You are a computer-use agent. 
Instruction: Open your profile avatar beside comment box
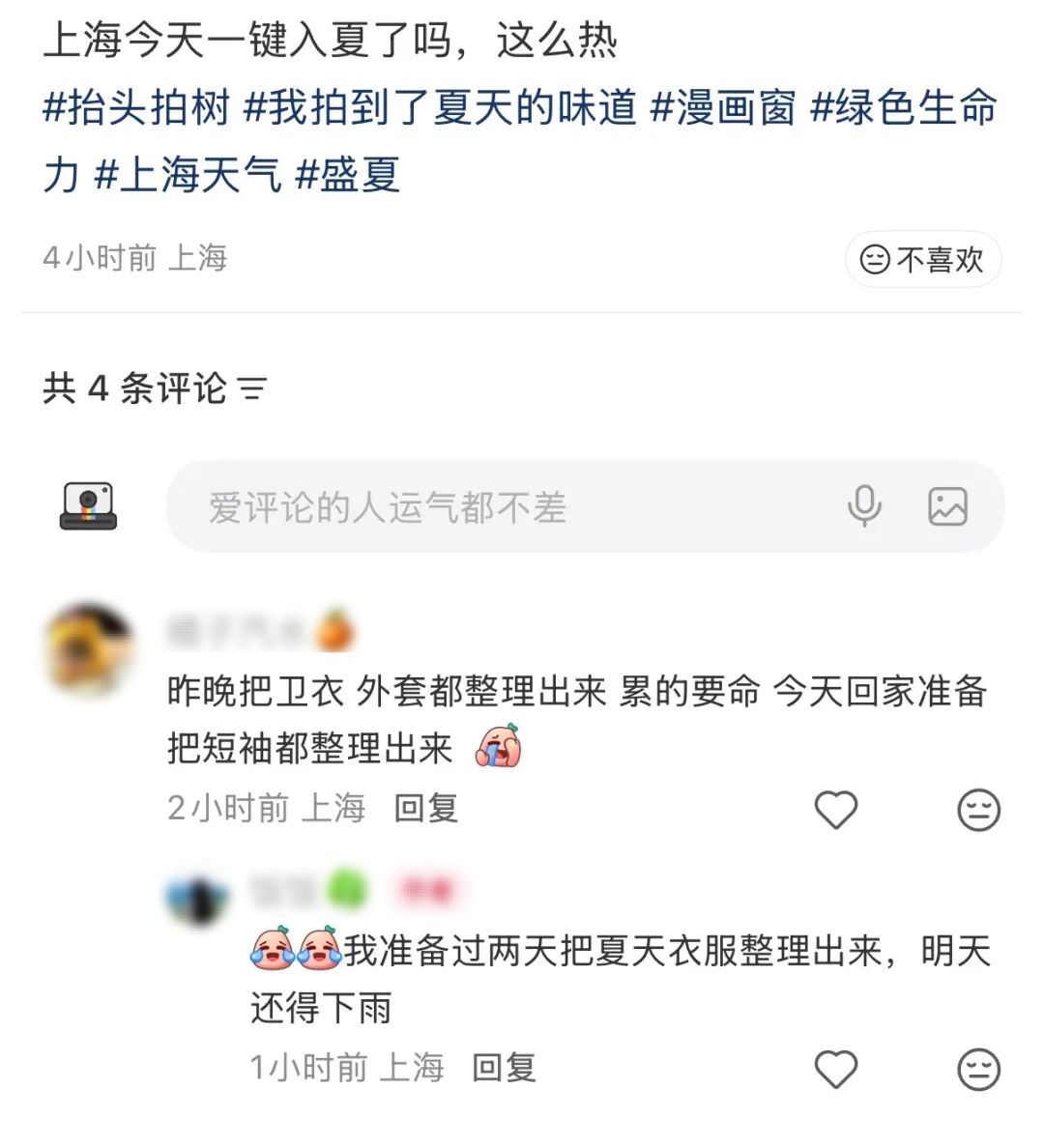pos(88,506)
